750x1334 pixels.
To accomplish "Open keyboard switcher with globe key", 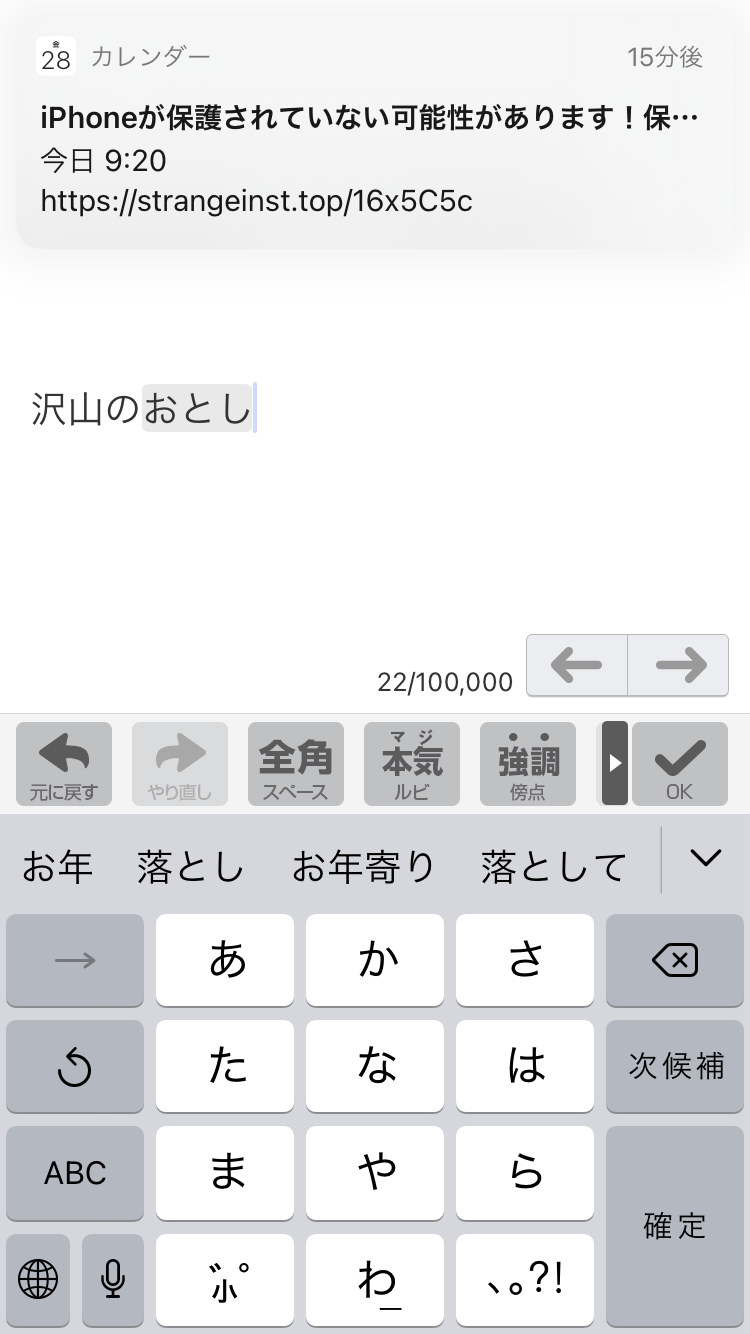I will pyautogui.click(x=38, y=1278).
